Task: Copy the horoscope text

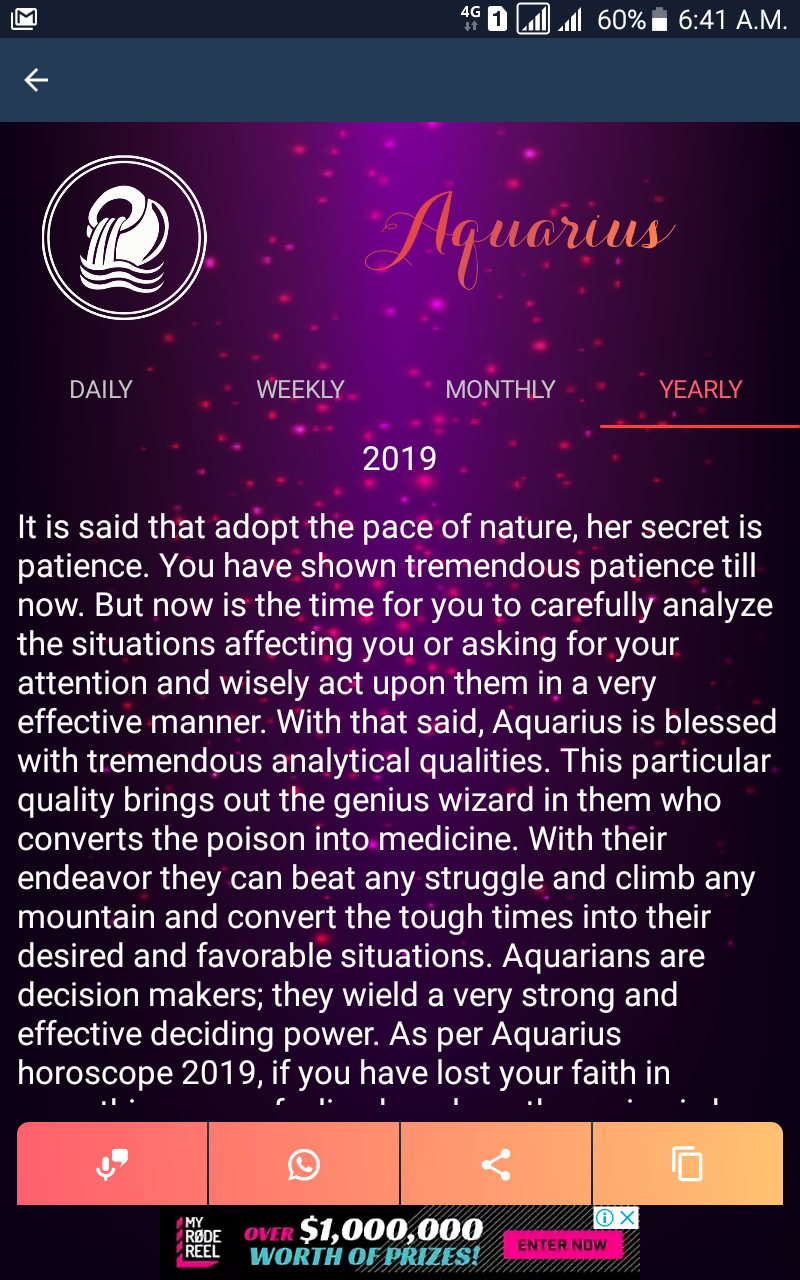Action: [x=687, y=1164]
